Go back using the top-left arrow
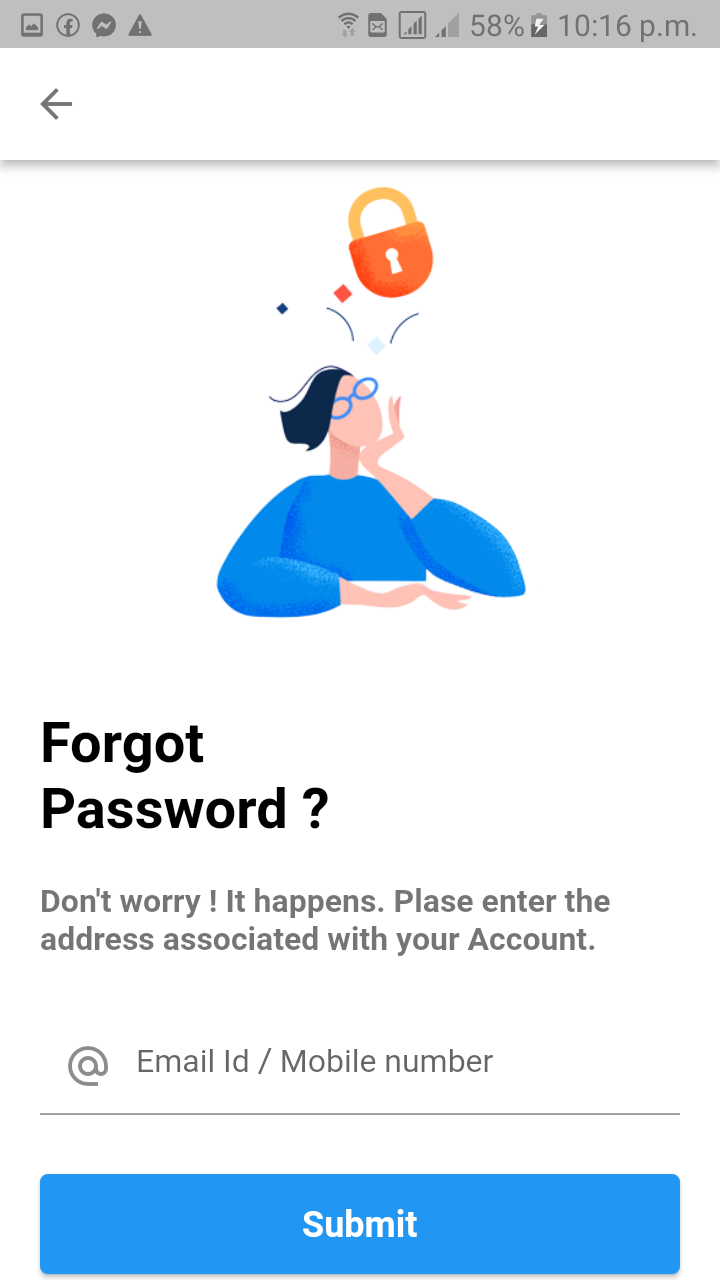This screenshot has height=1280, width=720. [56, 104]
